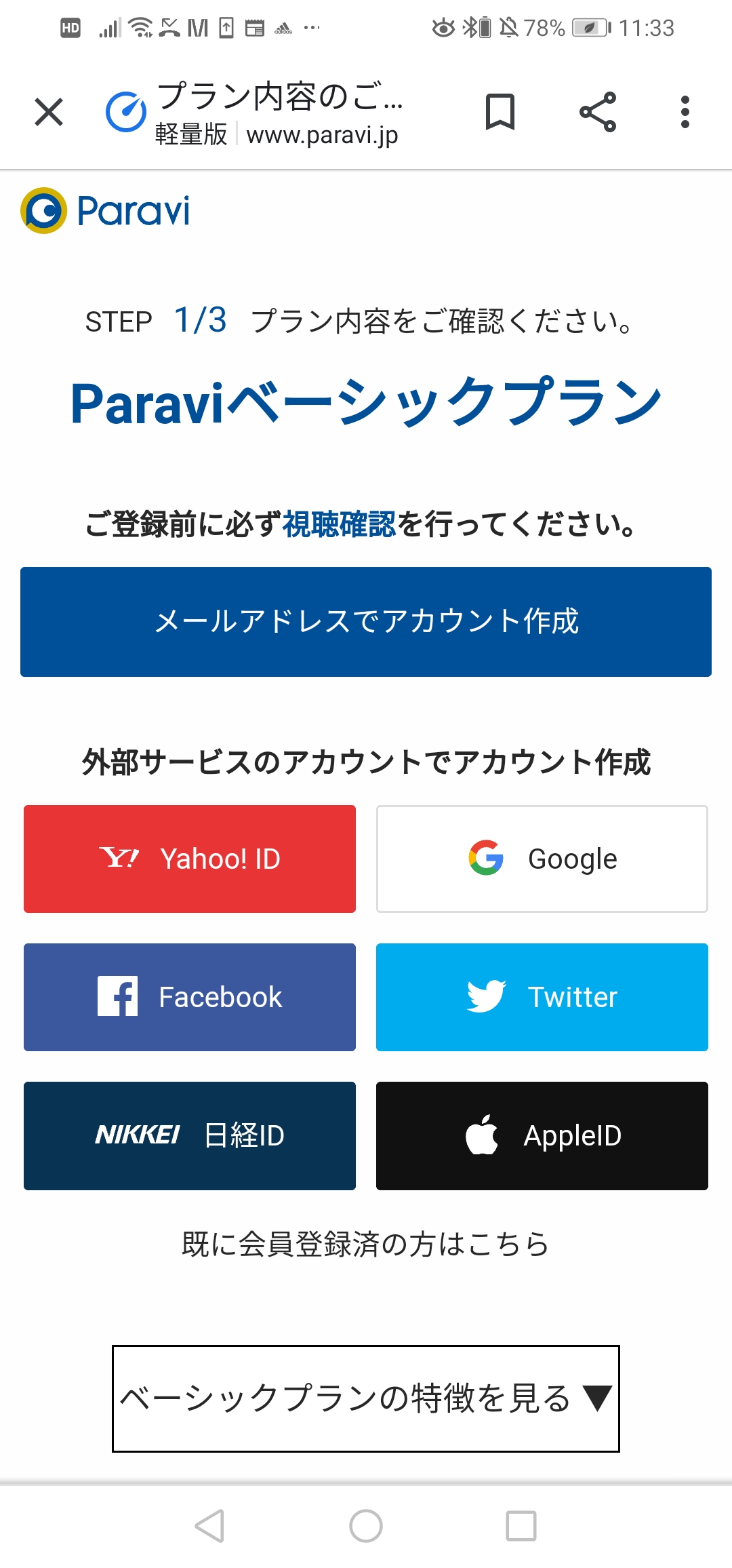Choose Facebook for account creation
The height and width of the screenshot is (1568, 732).
click(190, 997)
